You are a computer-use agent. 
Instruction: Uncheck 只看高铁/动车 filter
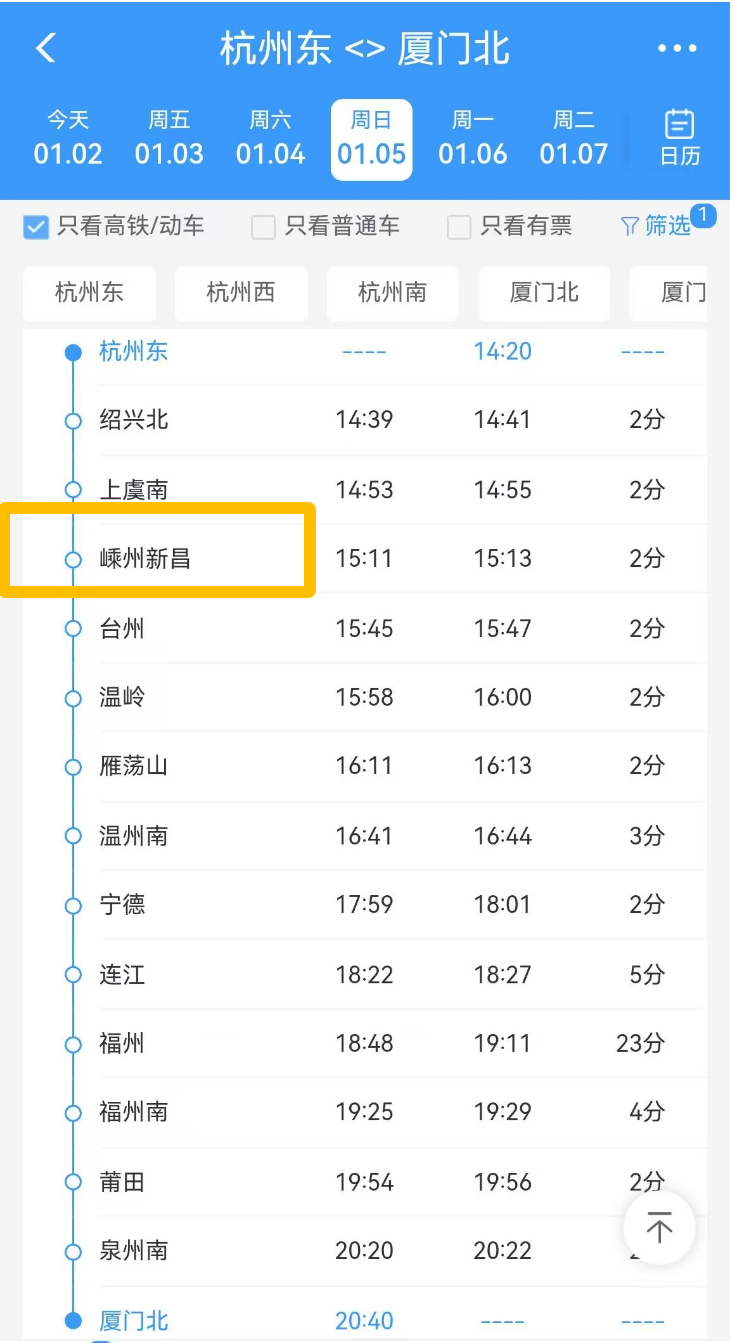coord(36,227)
